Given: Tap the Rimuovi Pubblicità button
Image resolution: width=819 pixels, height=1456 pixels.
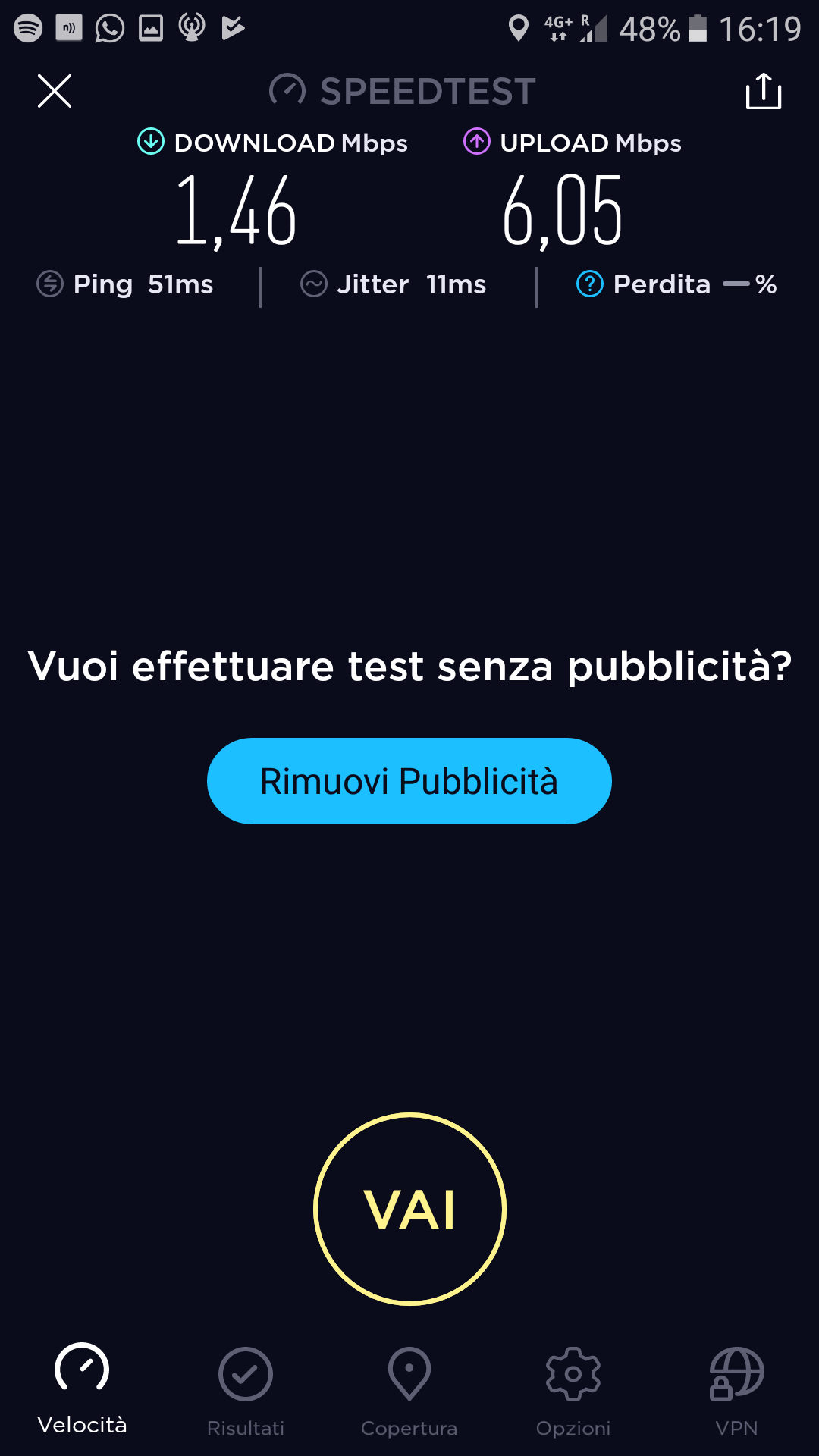Looking at the screenshot, I should [409, 781].
